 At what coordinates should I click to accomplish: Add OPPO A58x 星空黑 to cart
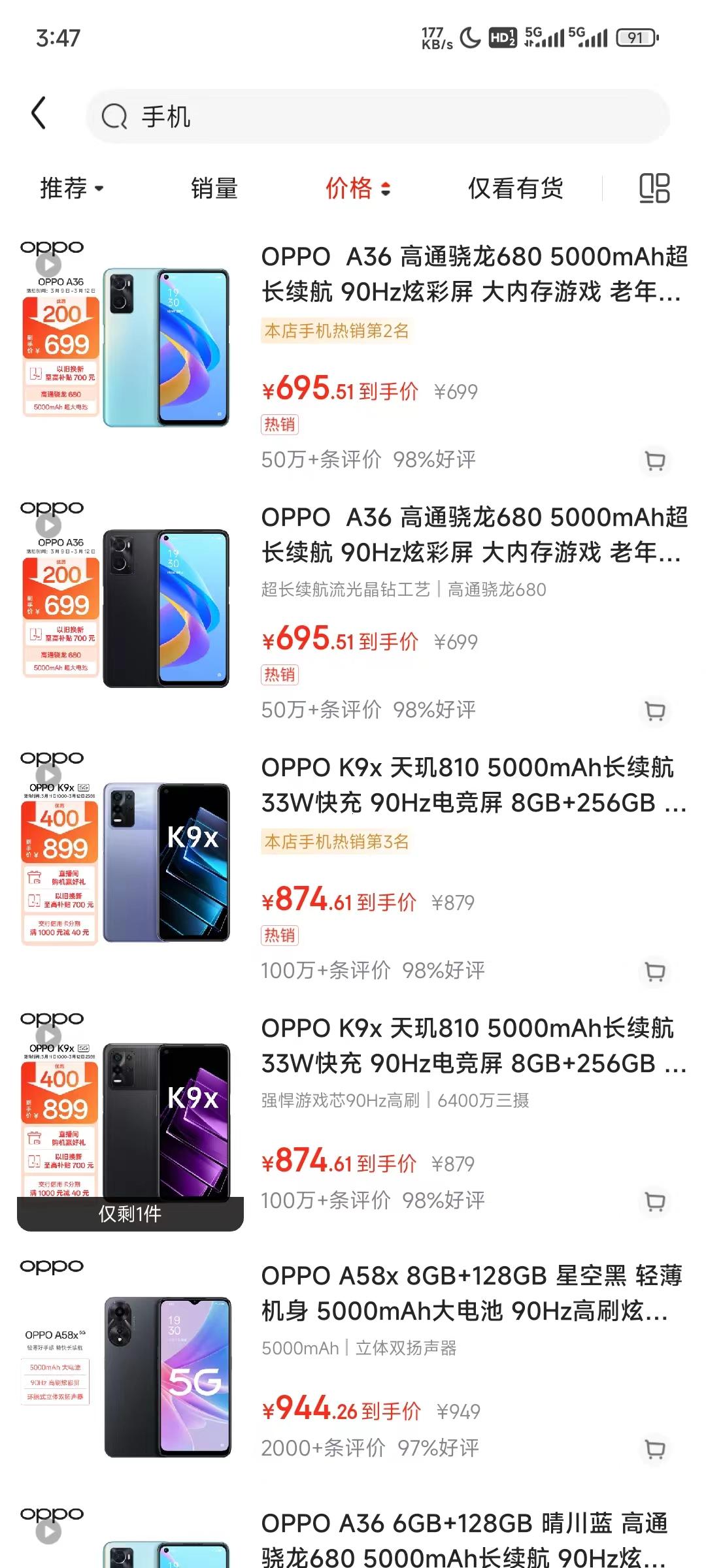pyautogui.click(x=655, y=1449)
